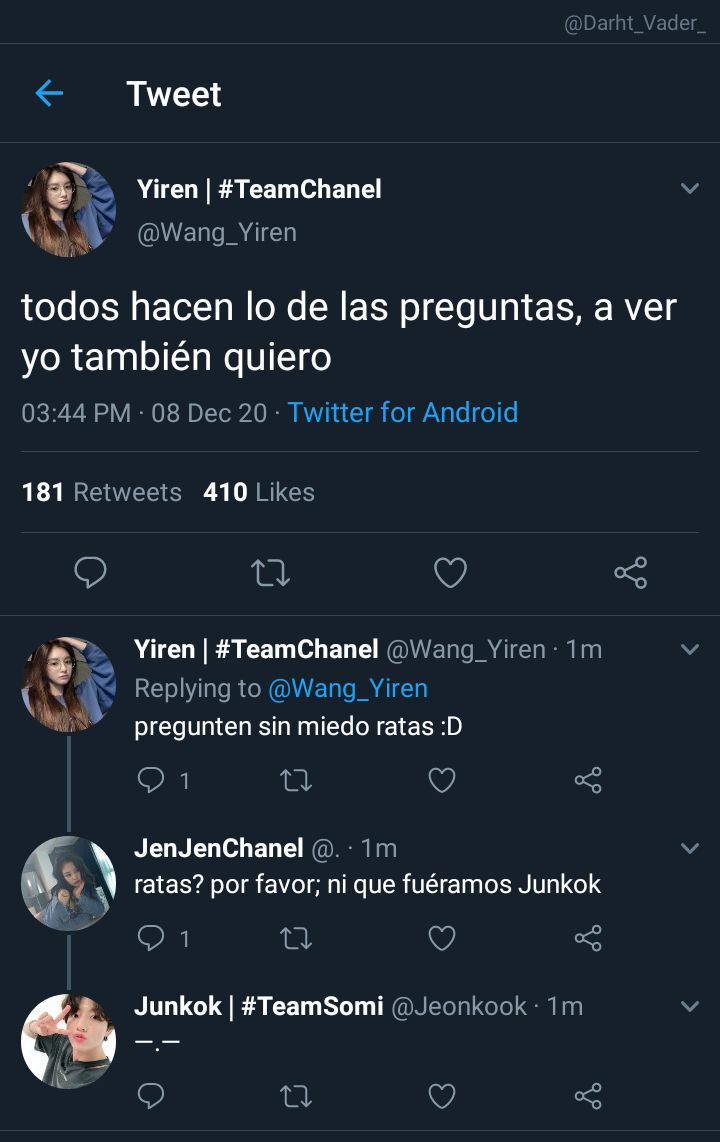
Task: Go back using the top arrow
Action: 49,94
